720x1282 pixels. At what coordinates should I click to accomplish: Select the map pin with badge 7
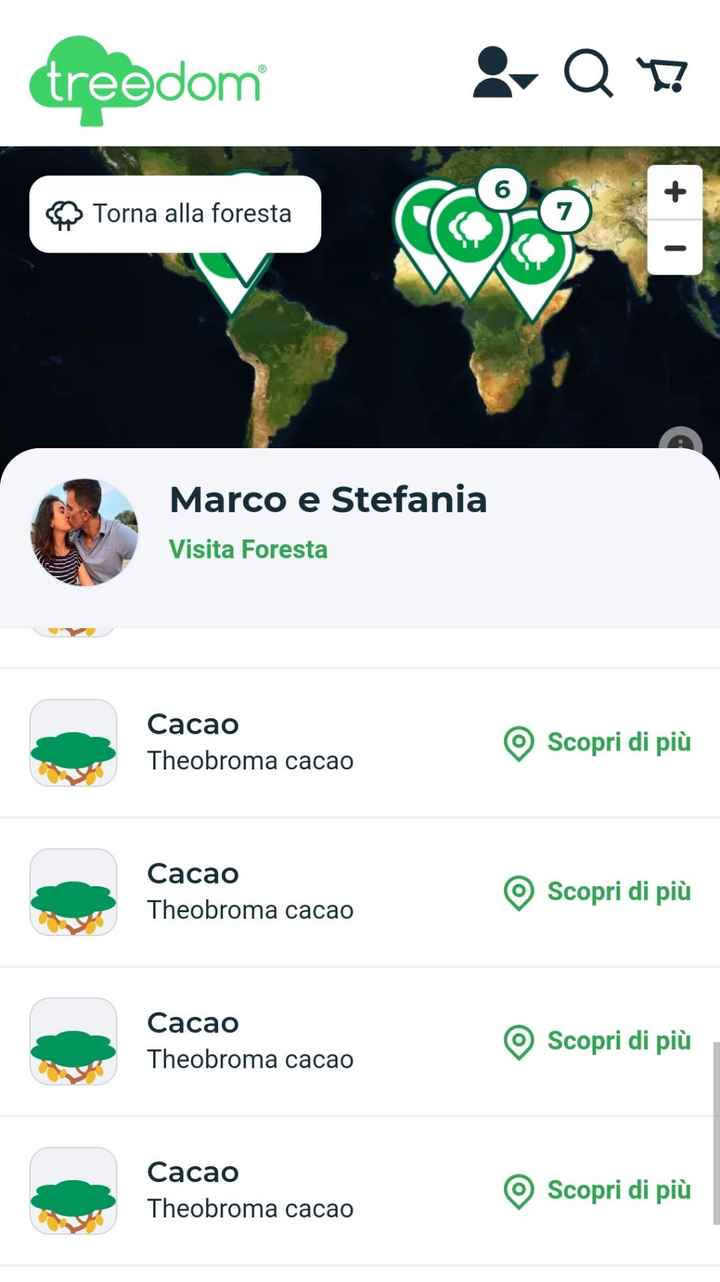537,252
